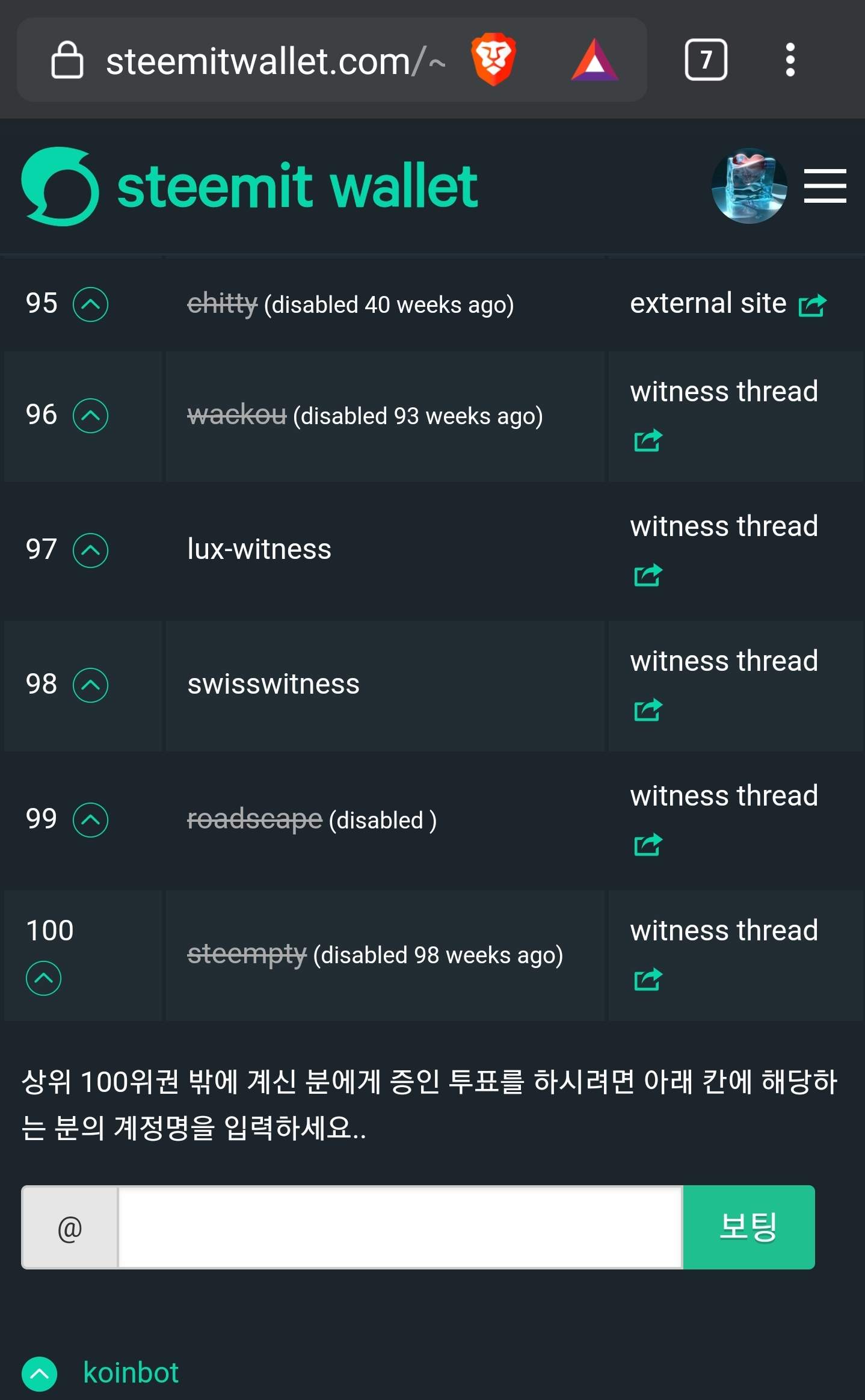This screenshot has width=865, height=1400.
Task: Vote for disabled witness chitty
Action: click(x=90, y=304)
